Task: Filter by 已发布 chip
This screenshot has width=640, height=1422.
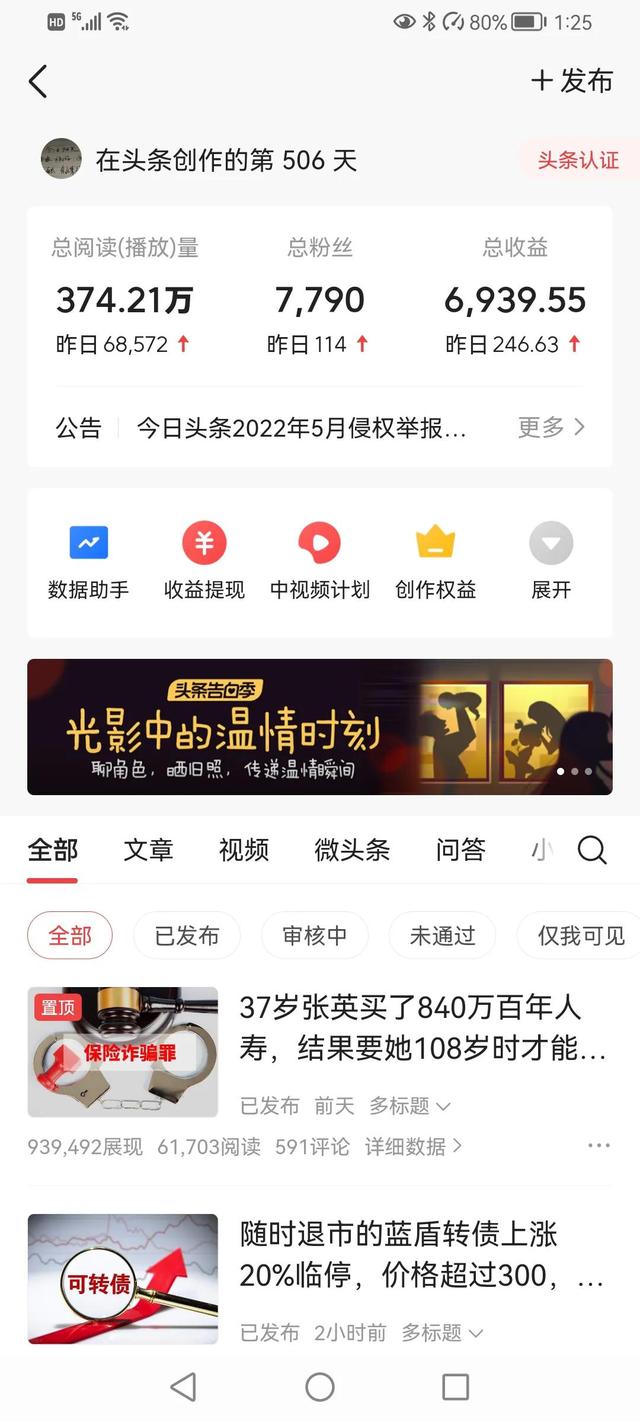Action: click(x=187, y=936)
